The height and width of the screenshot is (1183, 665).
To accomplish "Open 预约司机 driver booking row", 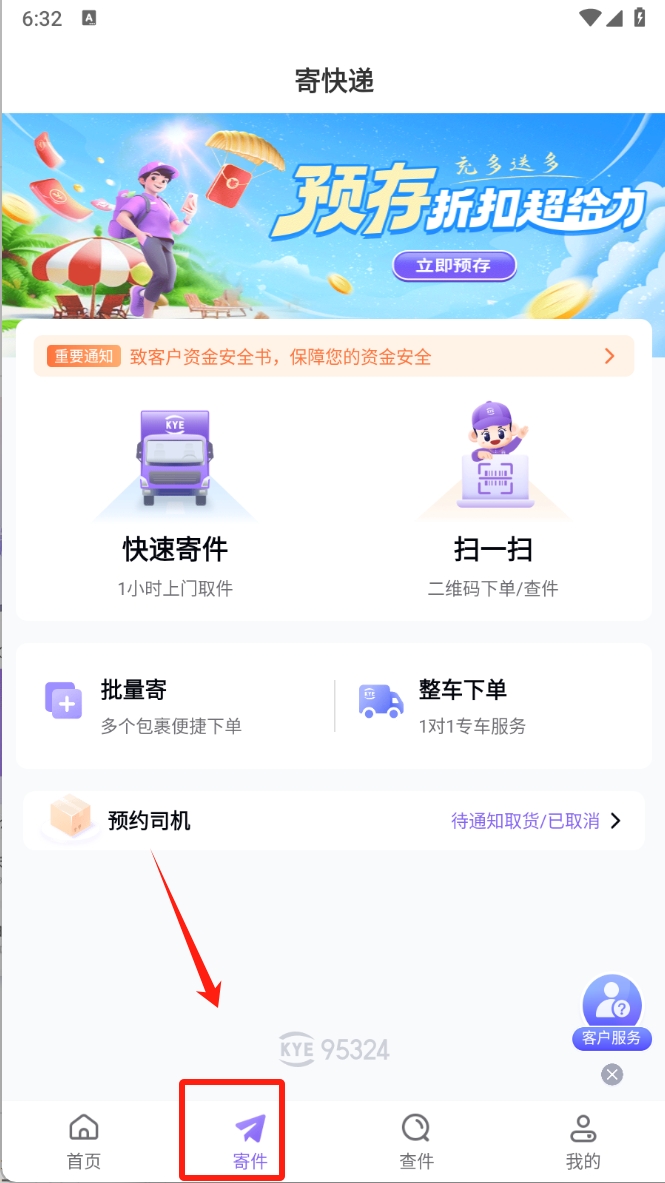I will click(333, 821).
